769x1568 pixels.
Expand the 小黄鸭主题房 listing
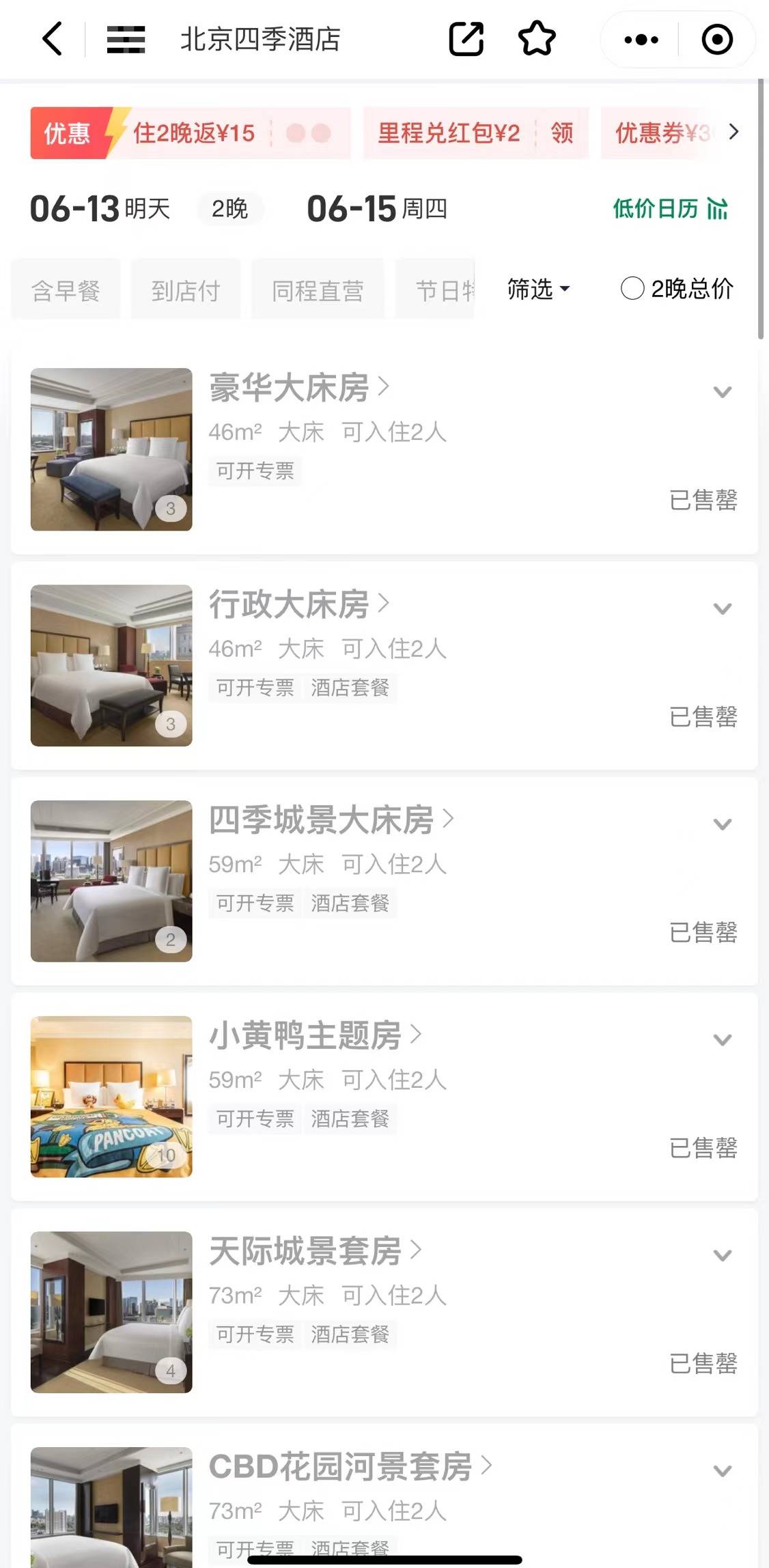click(723, 1040)
